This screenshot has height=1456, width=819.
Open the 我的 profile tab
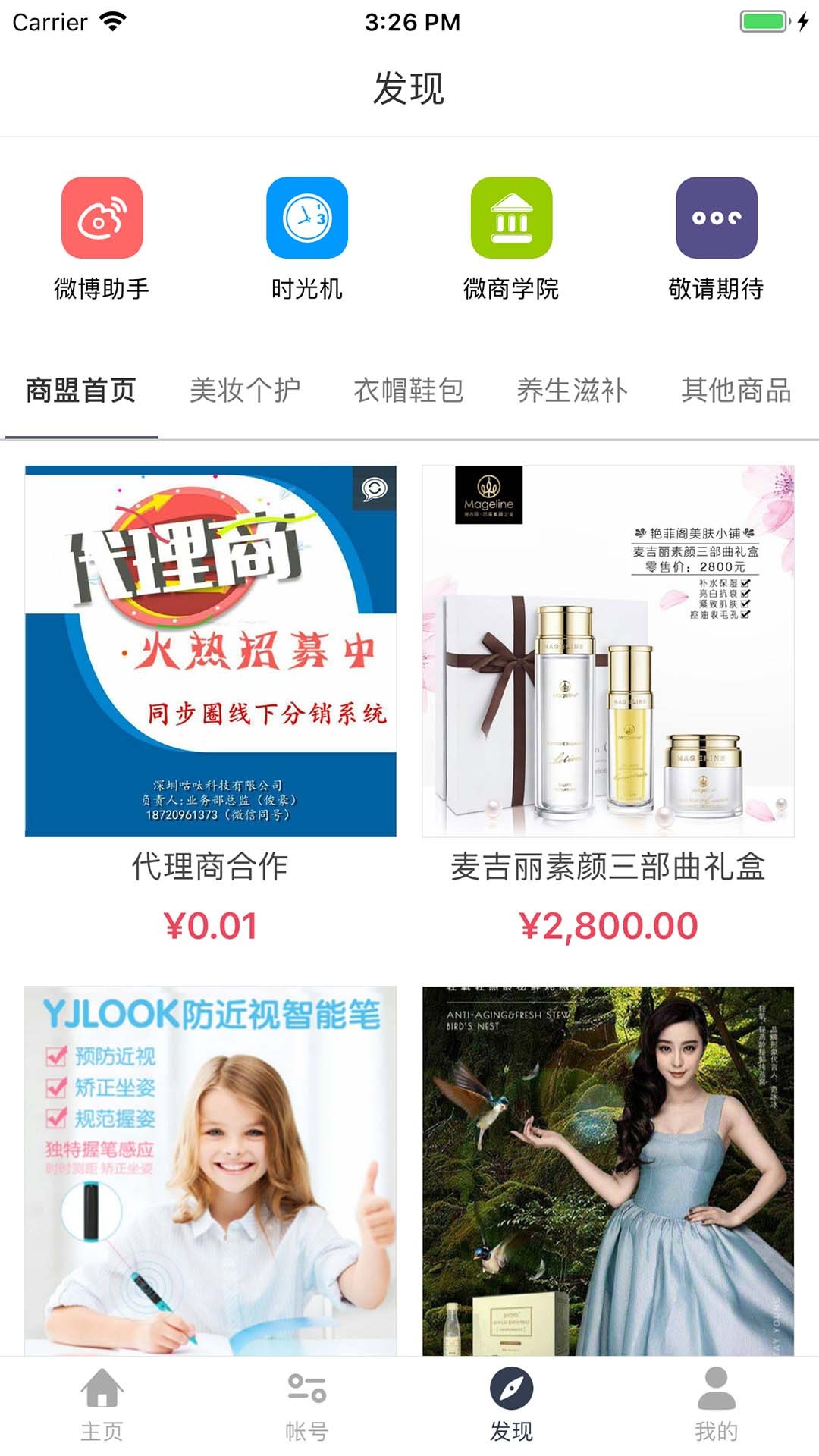(717, 1404)
